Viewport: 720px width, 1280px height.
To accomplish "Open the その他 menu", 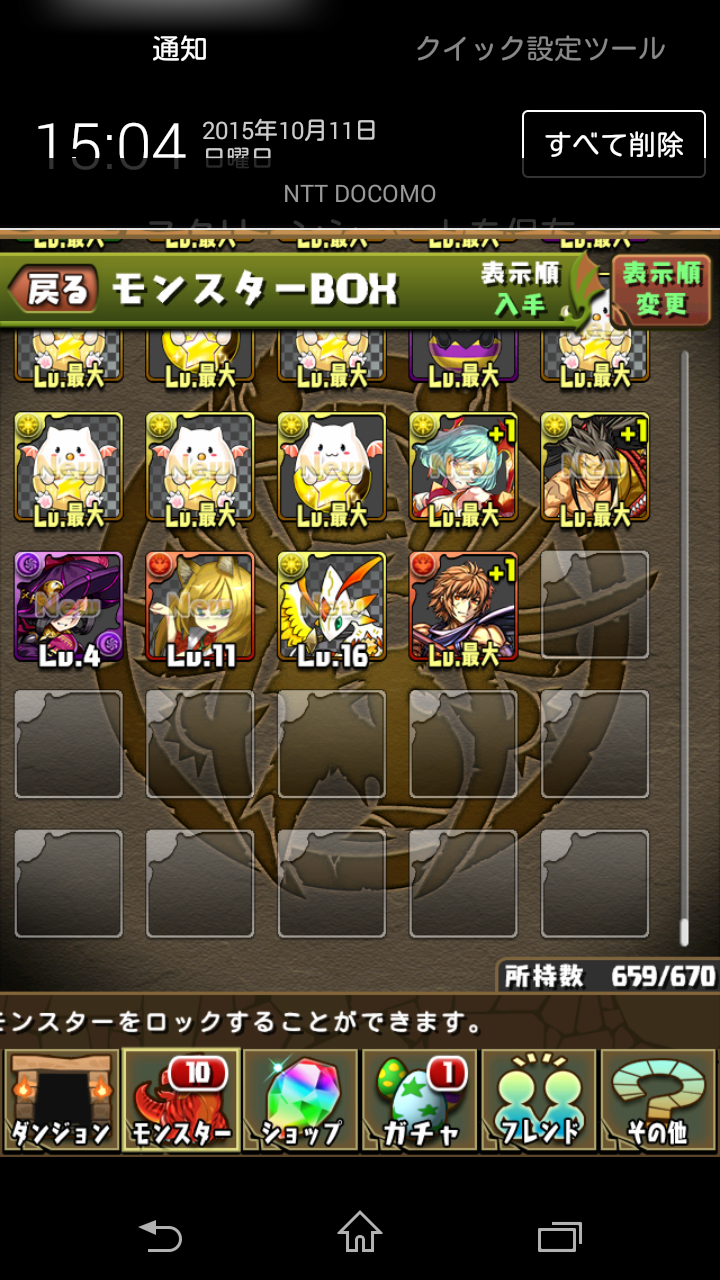I will [659, 1100].
